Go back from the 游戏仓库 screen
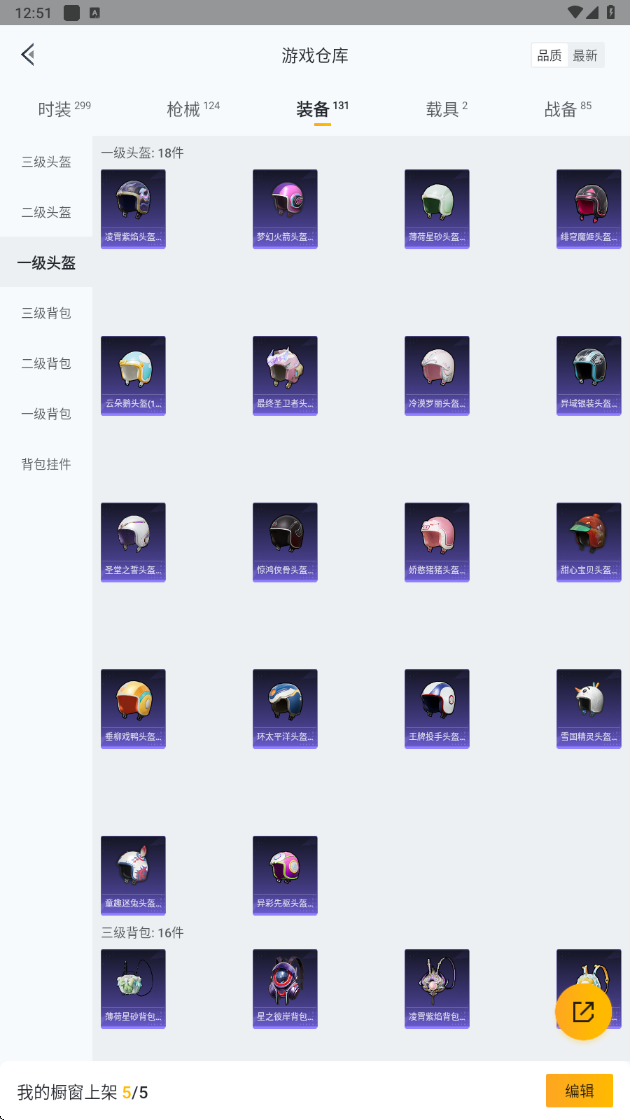The image size is (630, 1120). [x=28, y=54]
